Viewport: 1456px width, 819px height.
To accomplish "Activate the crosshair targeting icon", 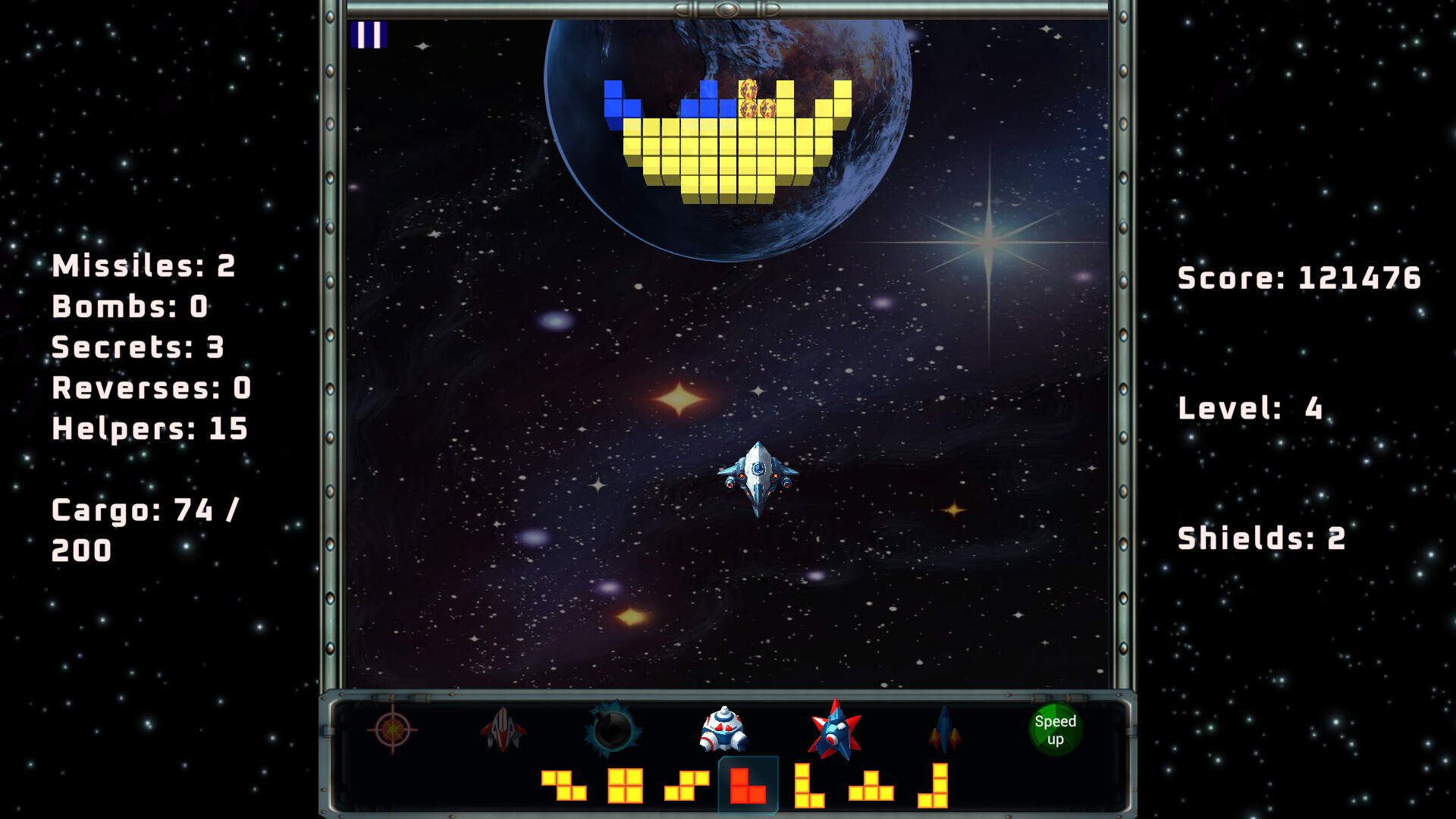I will coord(392,730).
